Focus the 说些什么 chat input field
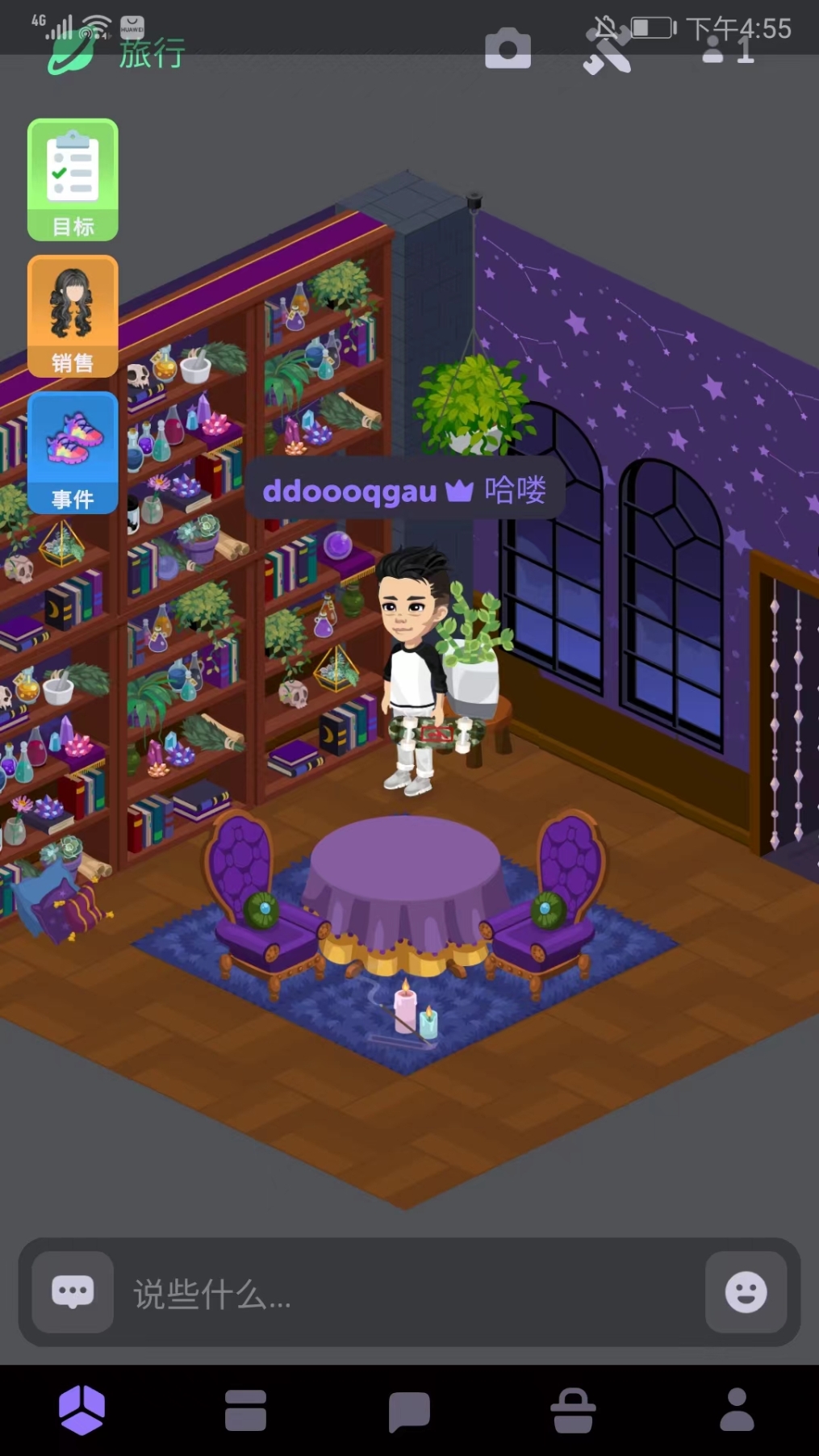 [x=403, y=1294]
